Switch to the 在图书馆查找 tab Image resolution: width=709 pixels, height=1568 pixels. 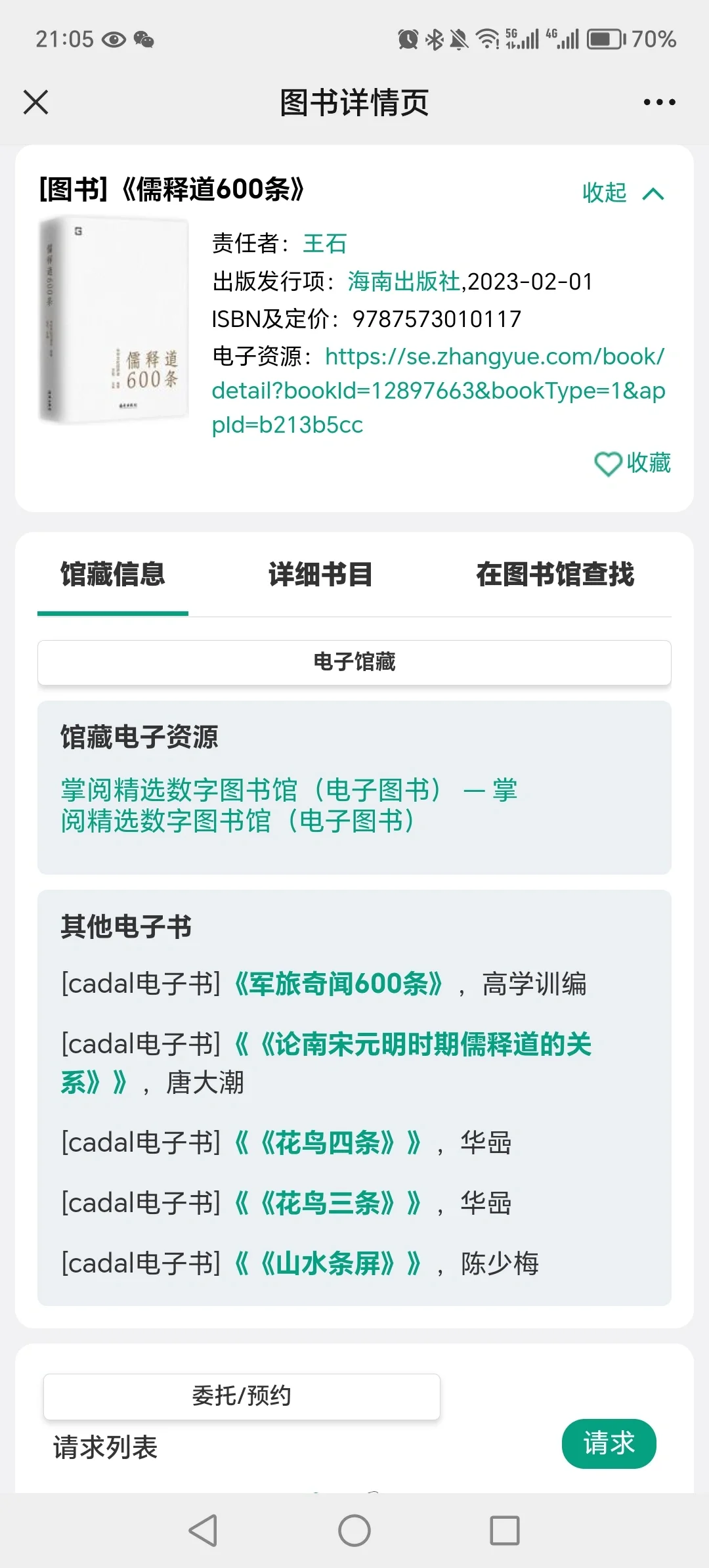555,575
